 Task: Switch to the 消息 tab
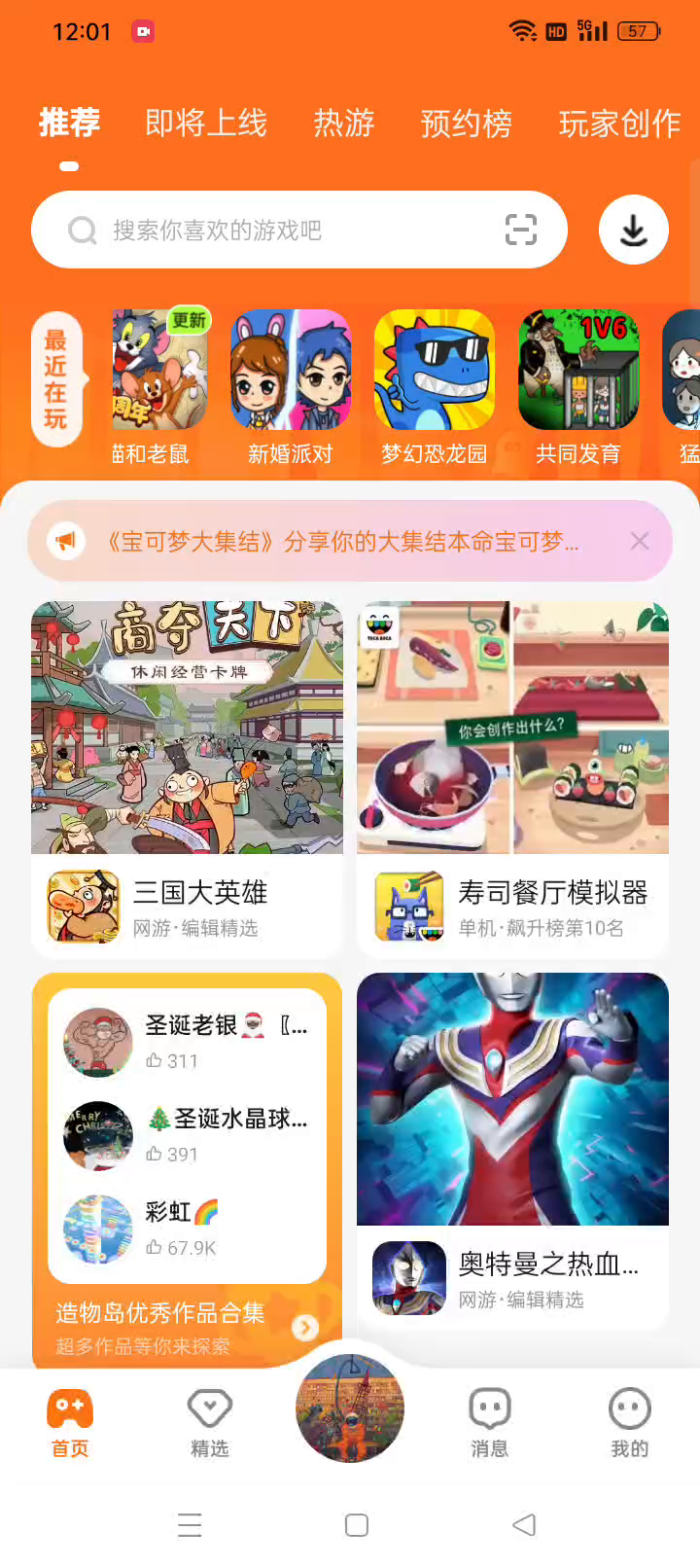point(489,1421)
